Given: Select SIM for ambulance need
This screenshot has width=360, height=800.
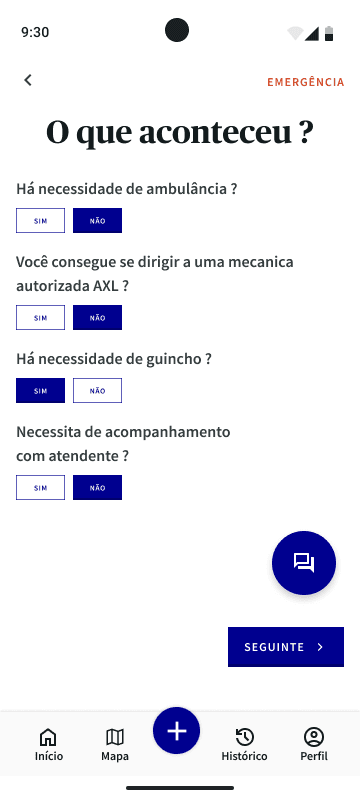Looking at the screenshot, I should [x=40, y=220].
